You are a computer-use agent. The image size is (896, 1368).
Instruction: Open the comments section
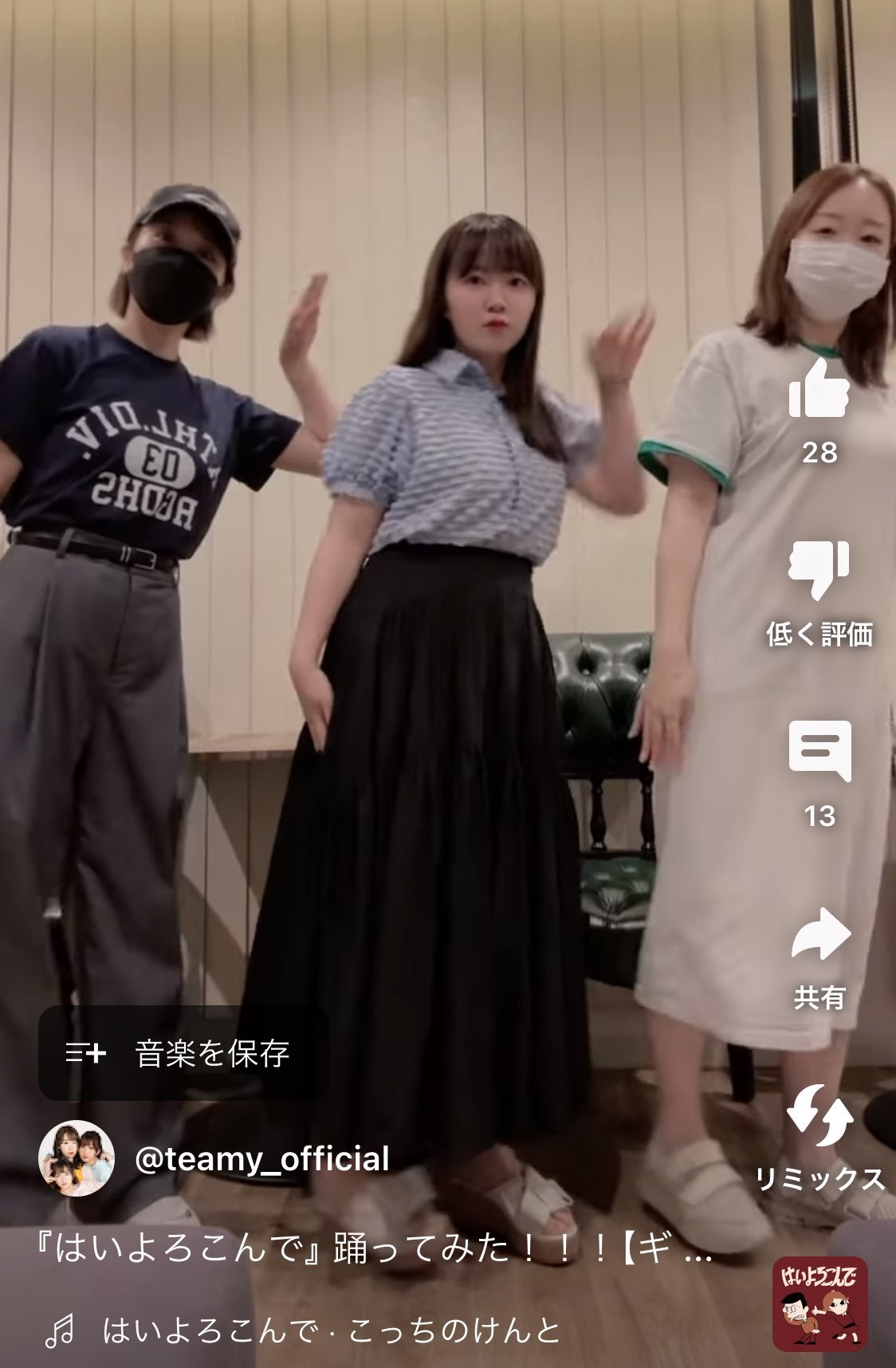819,753
